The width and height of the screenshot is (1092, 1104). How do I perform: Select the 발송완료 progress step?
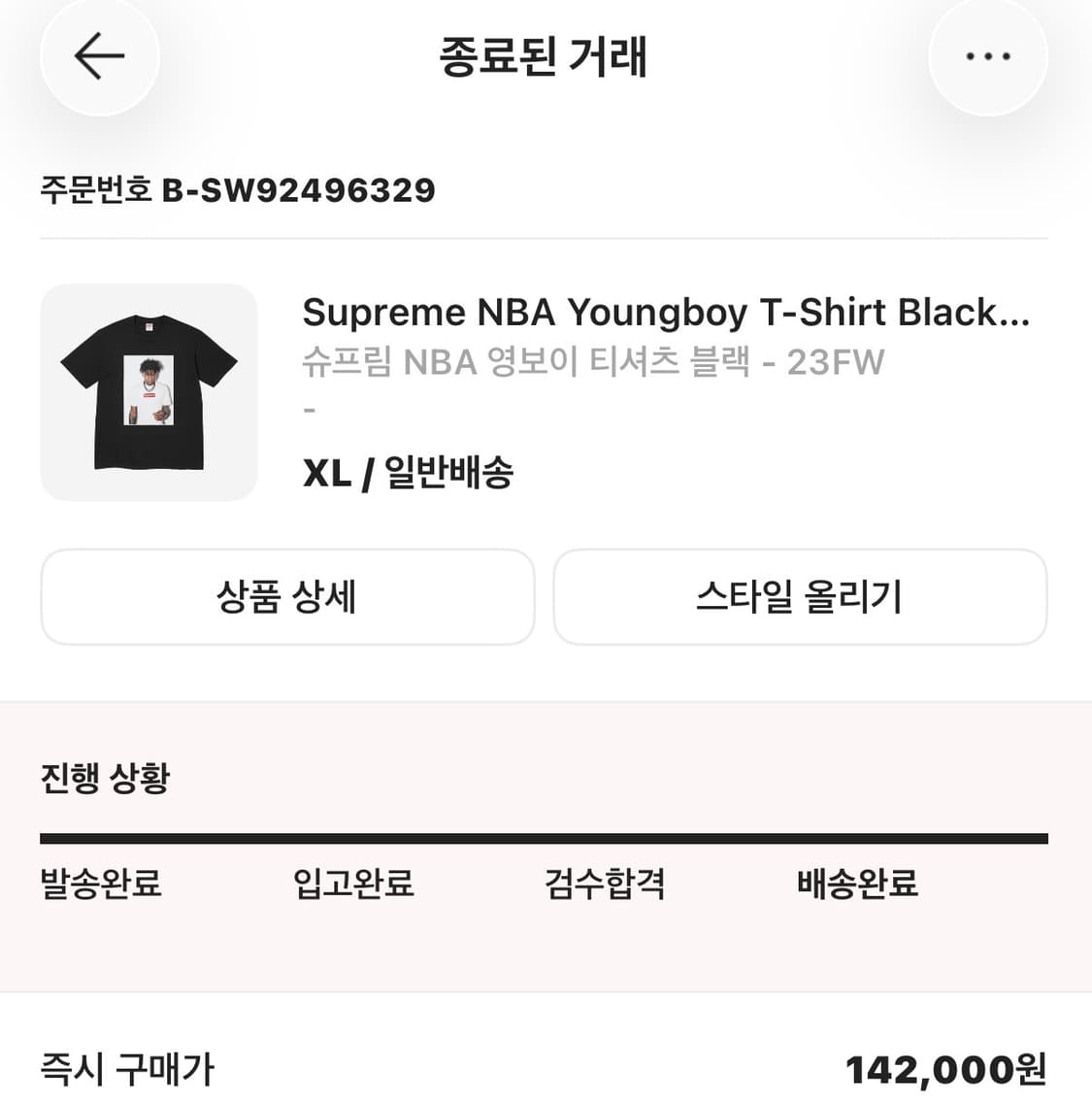[102, 884]
